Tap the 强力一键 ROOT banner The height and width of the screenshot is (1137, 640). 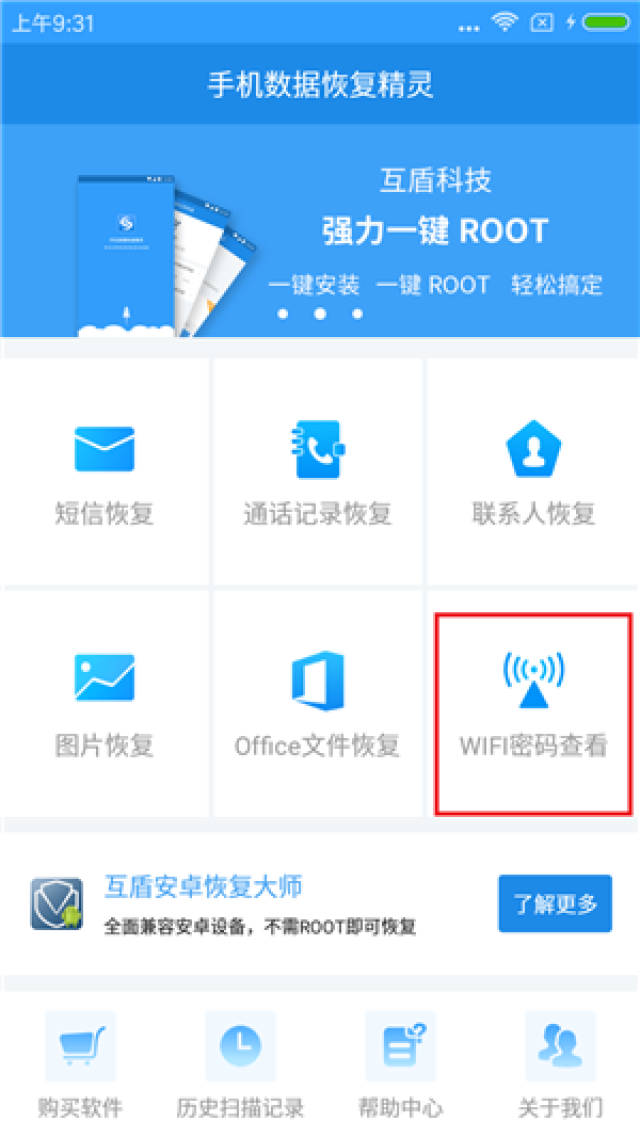pos(320,231)
